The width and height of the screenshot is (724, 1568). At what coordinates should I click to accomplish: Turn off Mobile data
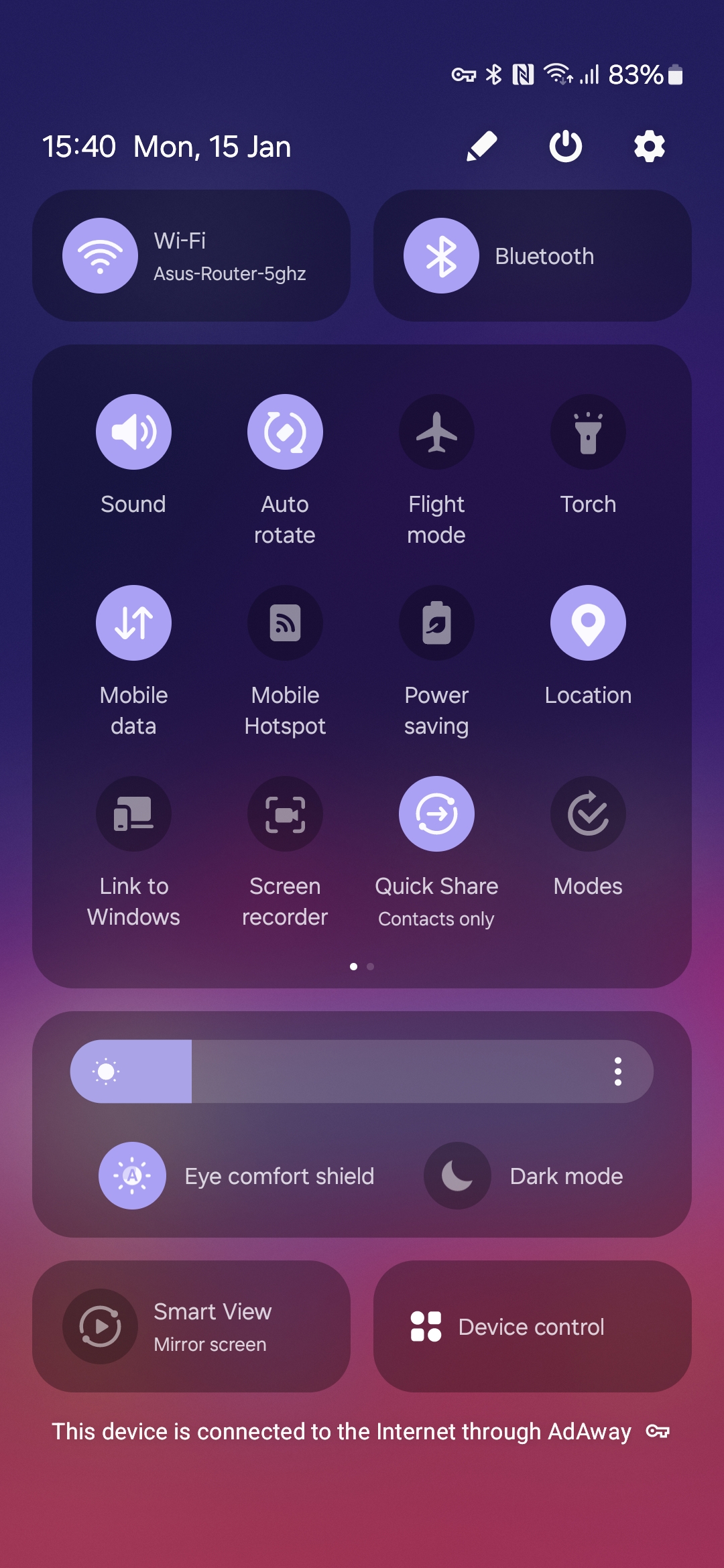pyautogui.click(x=133, y=623)
